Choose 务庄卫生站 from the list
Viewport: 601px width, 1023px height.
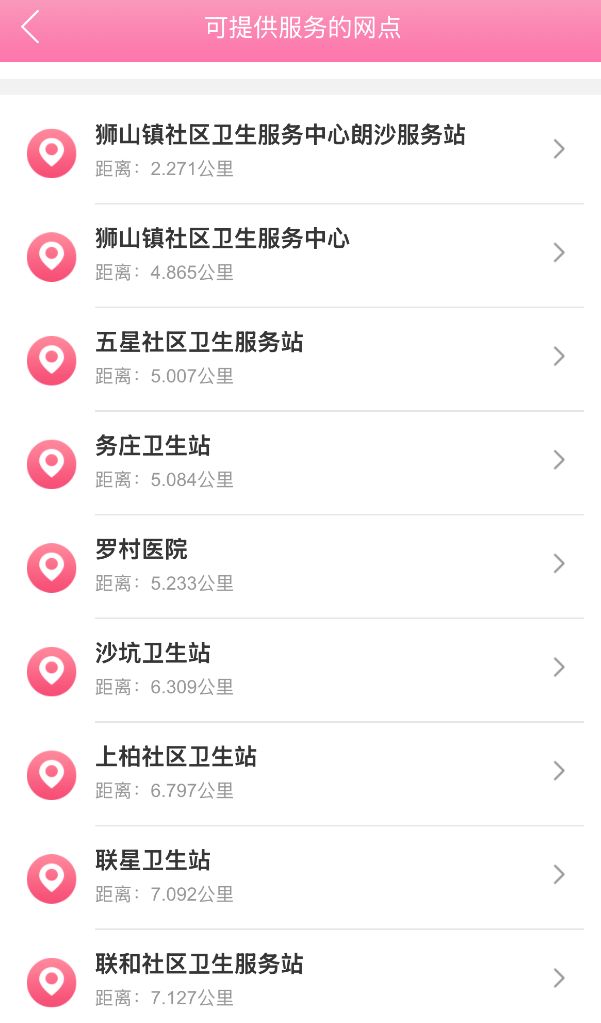300,463
